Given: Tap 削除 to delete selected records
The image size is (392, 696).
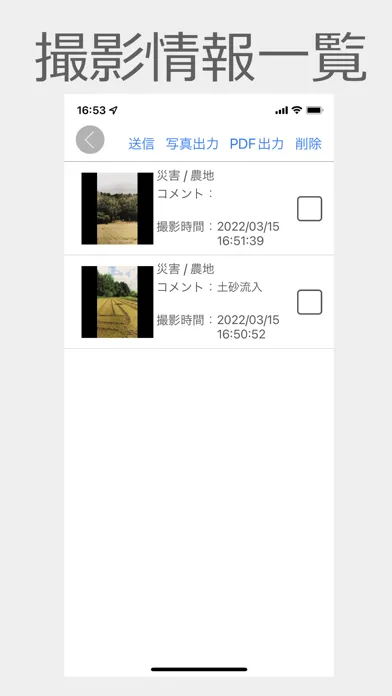Looking at the screenshot, I should (x=309, y=144).
